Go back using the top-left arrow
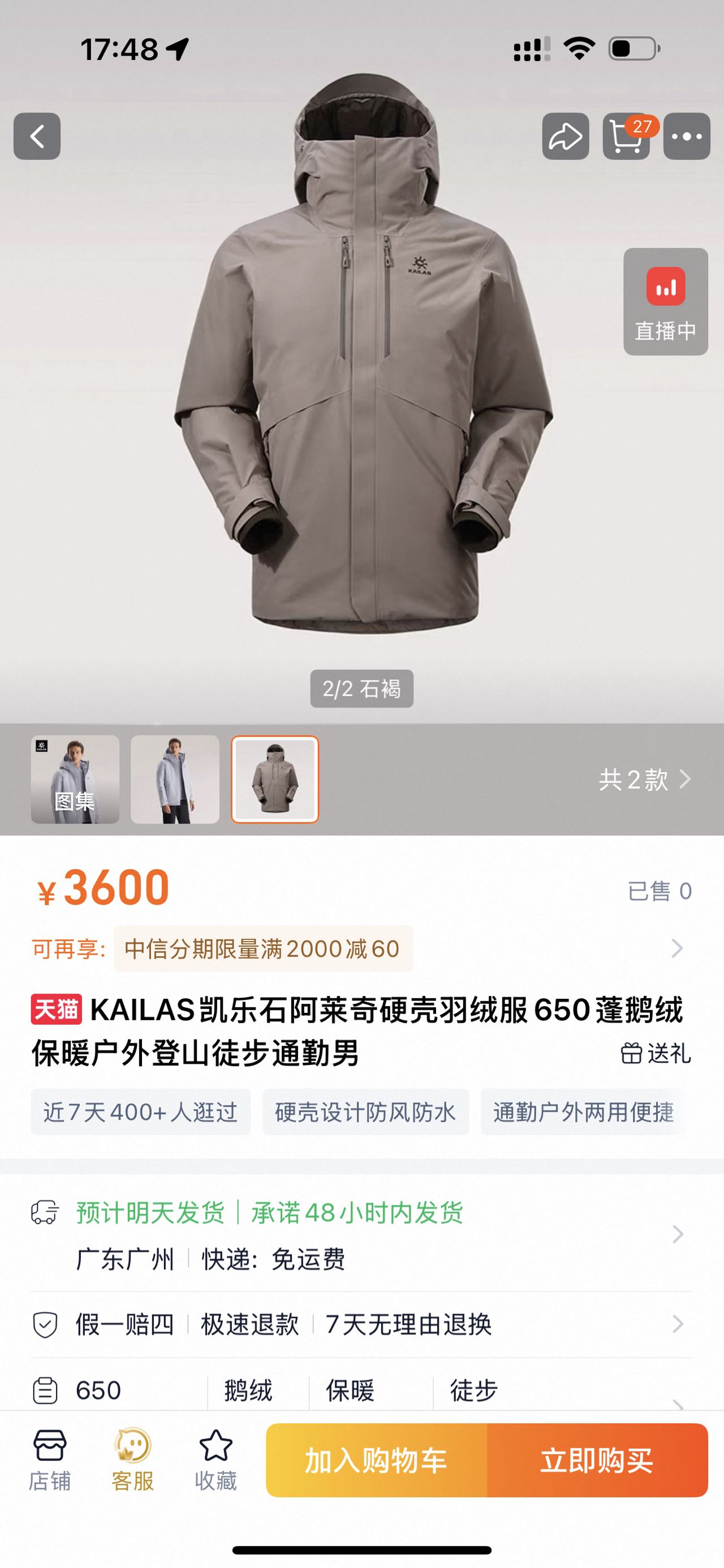 click(x=37, y=136)
